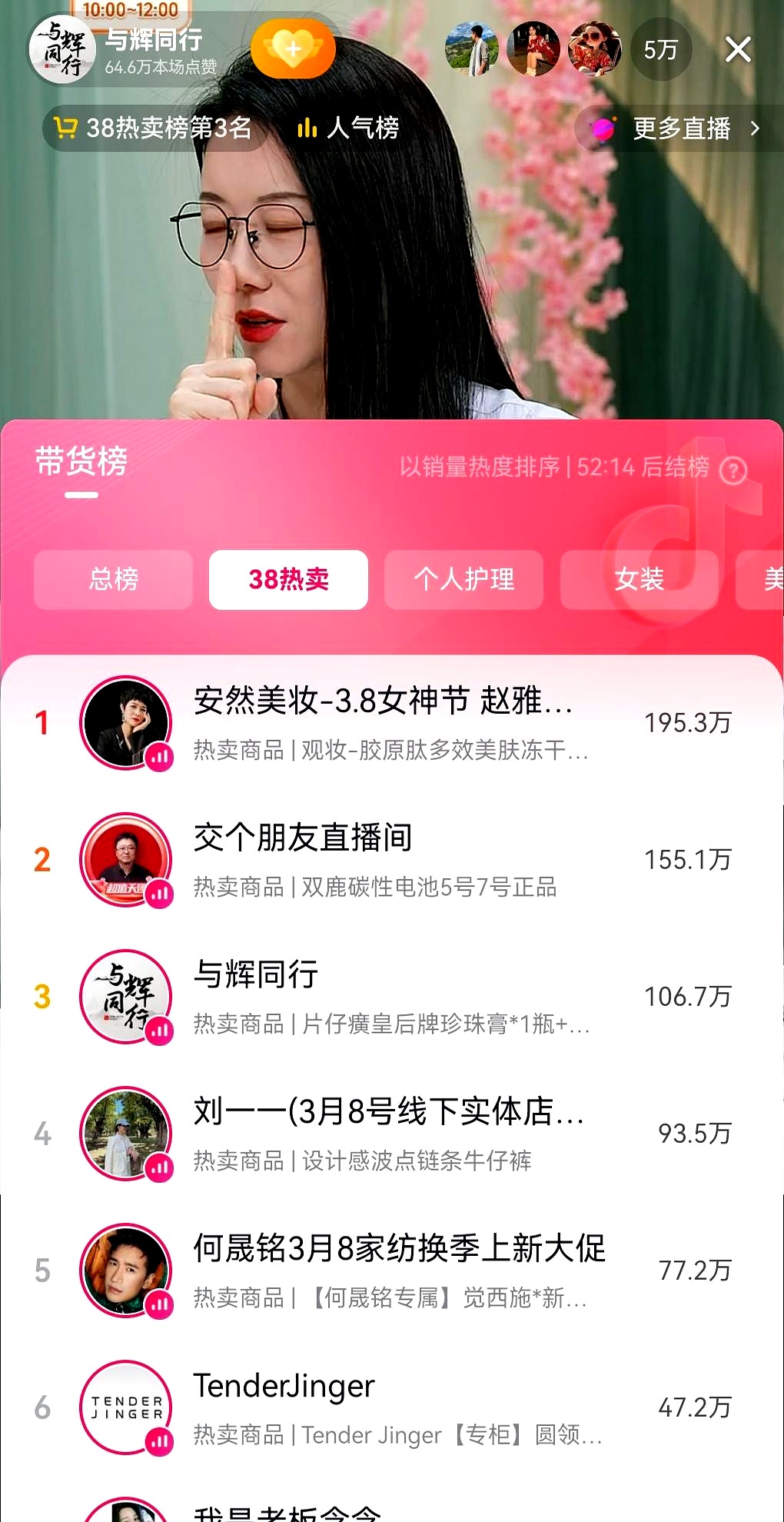Image resolution: width=784 pixels, height=1522 pixels.
Task: Switch to the 总榜 tab
Action: pos(113,579)
